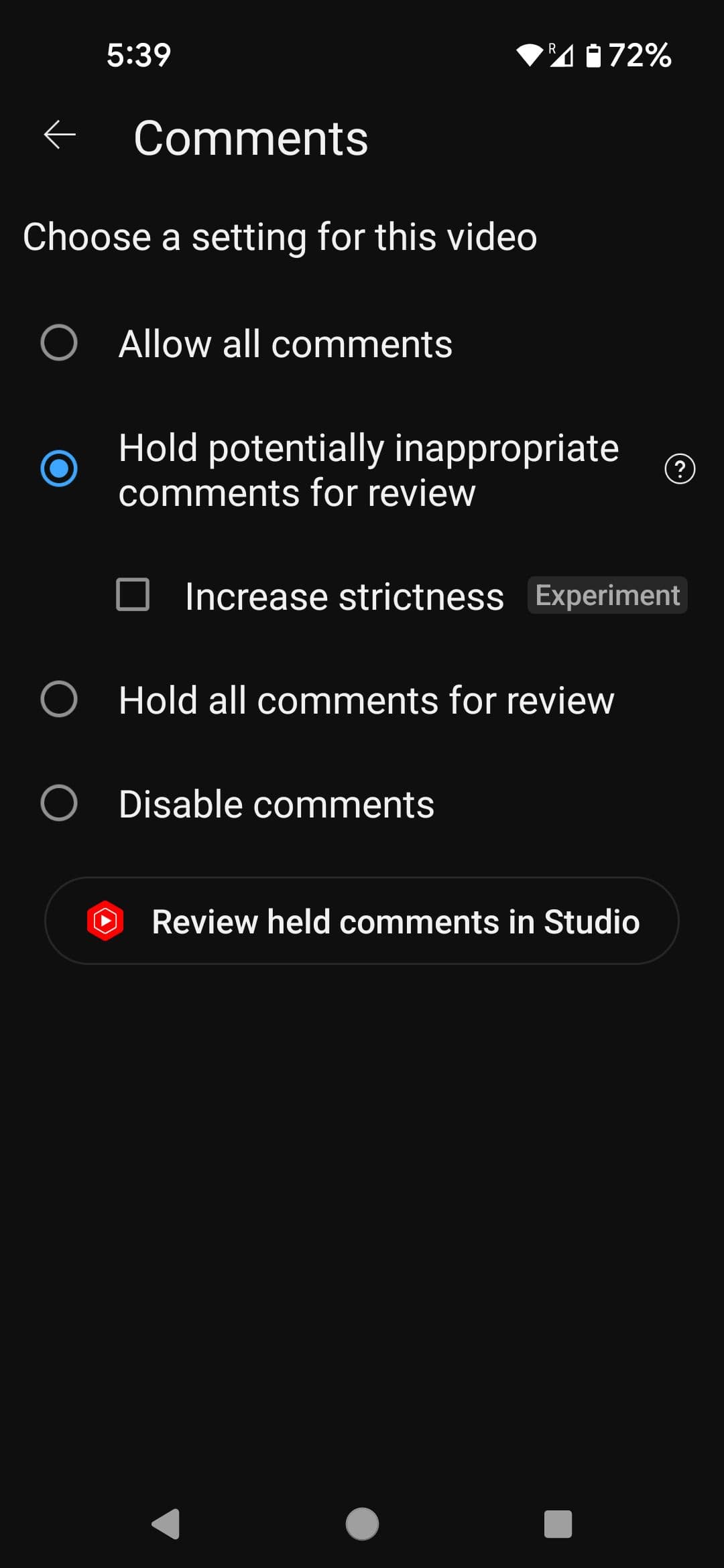The width and height of the screenshot is (724, 1568).
Task: Open help for comment review setting
Action: click(680, 469)
